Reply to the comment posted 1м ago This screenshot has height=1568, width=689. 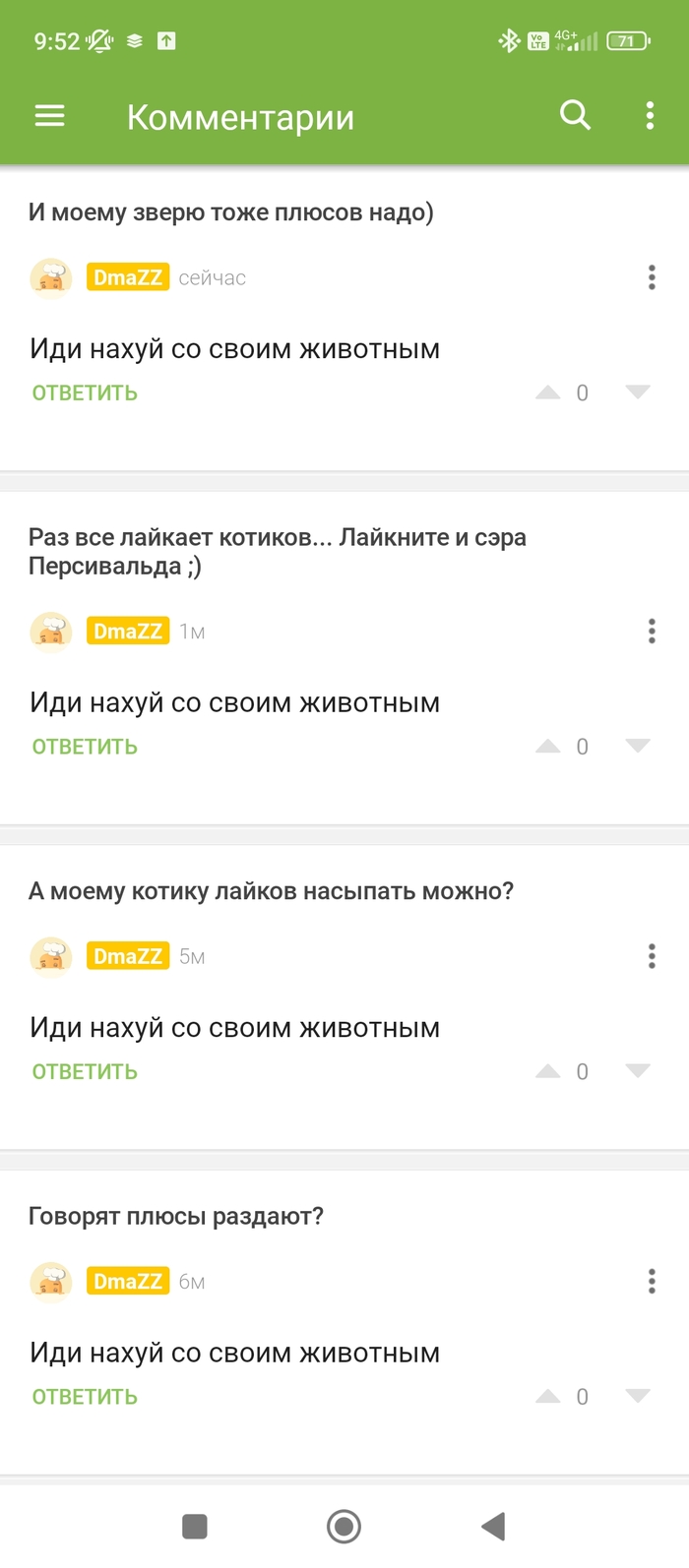click(85, 748)
